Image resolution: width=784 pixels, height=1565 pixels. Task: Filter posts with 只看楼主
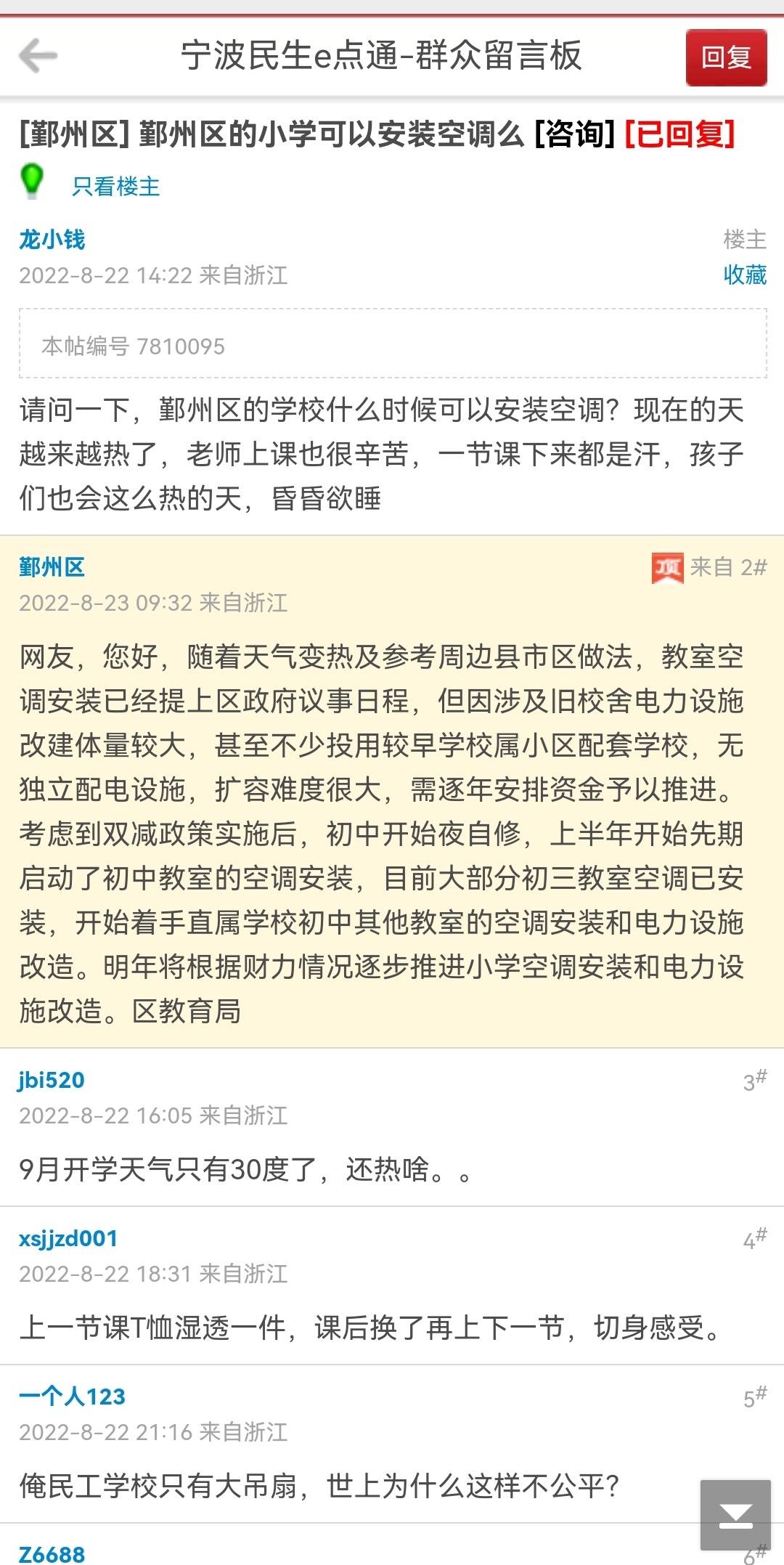(115, 187)
